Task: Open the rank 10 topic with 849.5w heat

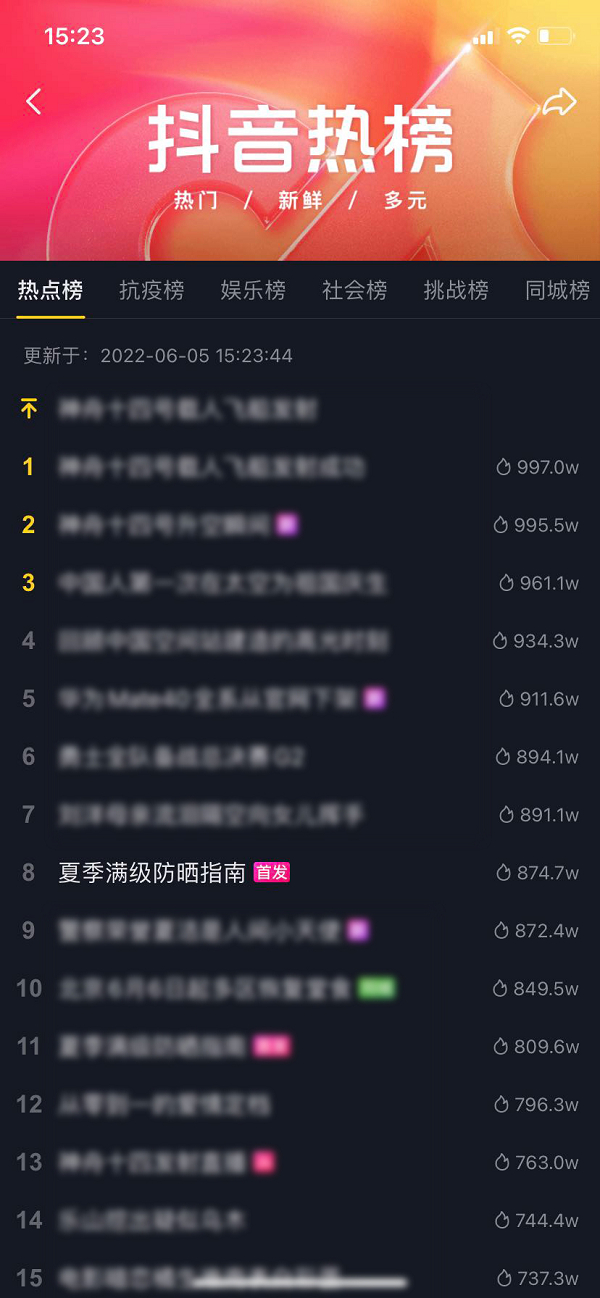Action: coord(204,989)
